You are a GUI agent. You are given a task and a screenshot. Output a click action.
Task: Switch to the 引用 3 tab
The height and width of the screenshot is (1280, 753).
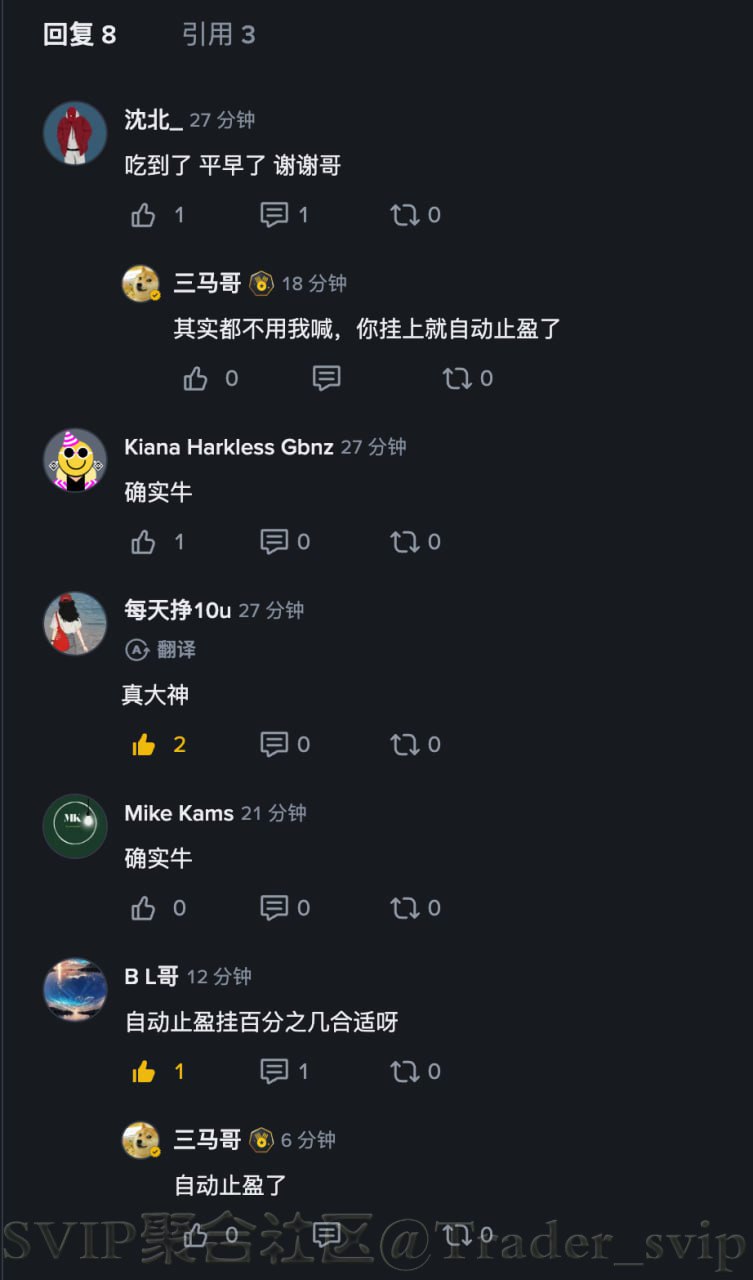pos(218,35)
